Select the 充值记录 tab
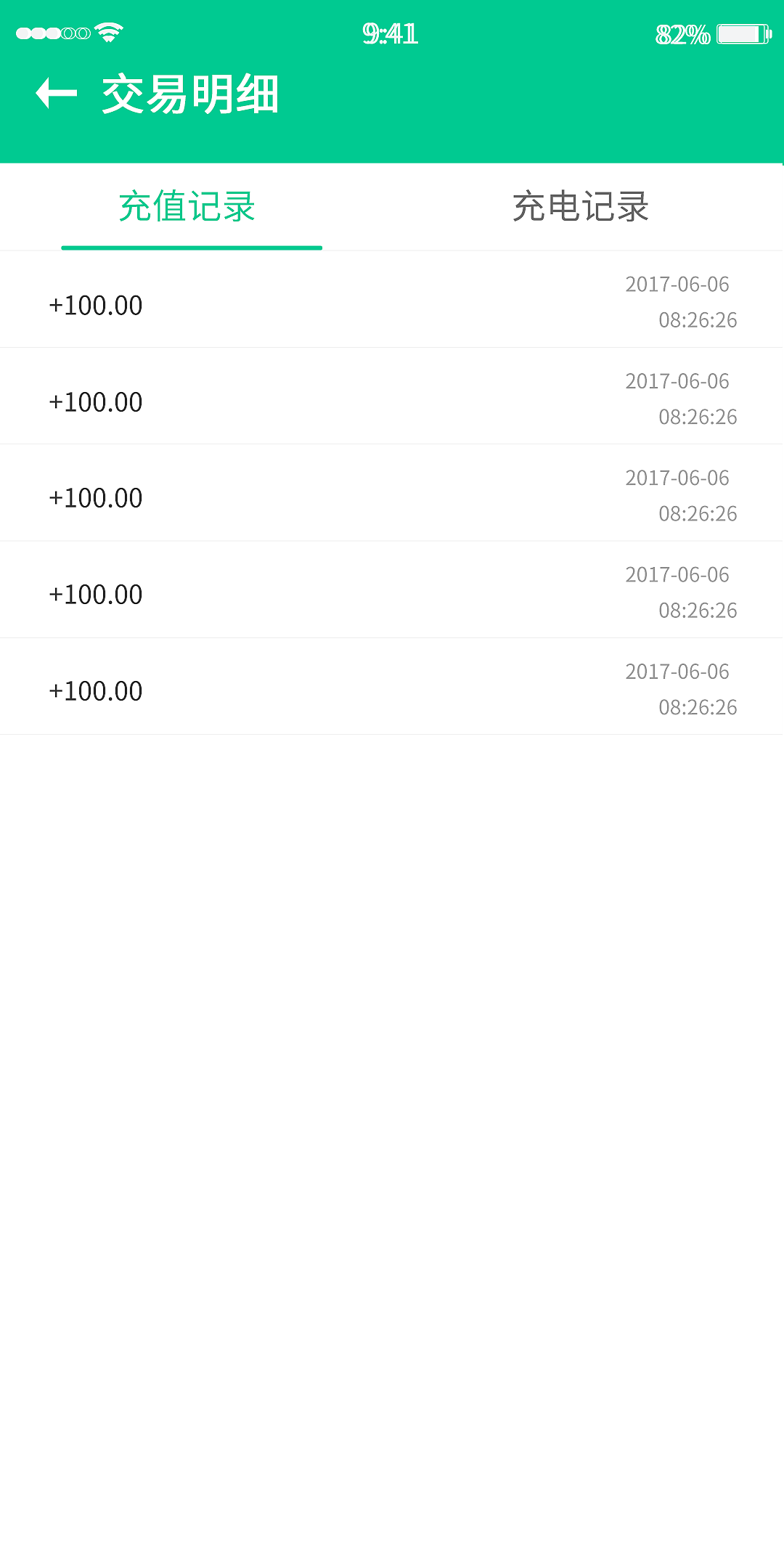784x1566 pixels. pos(187,207)
